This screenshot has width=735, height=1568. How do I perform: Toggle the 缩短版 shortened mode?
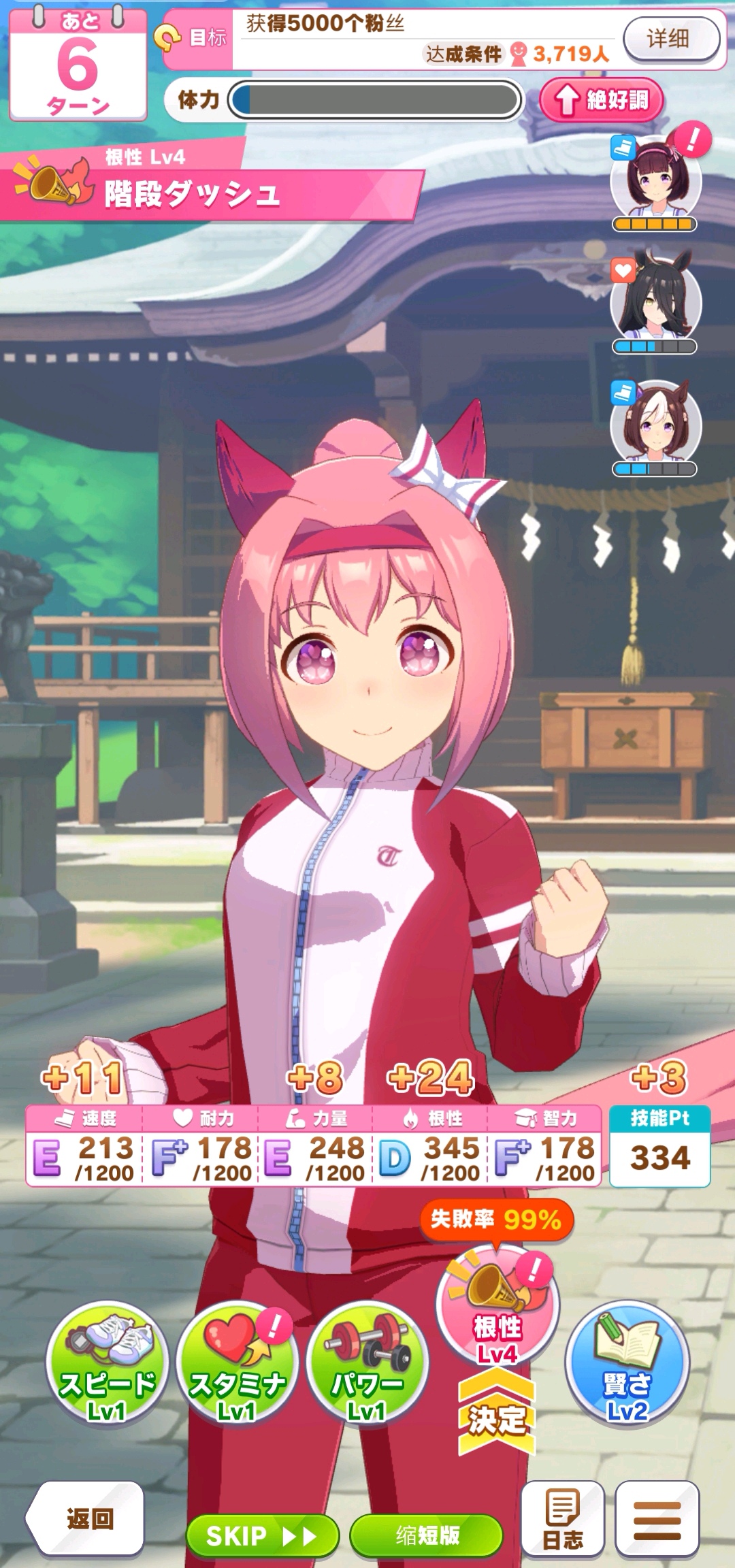coord(427,1535)
